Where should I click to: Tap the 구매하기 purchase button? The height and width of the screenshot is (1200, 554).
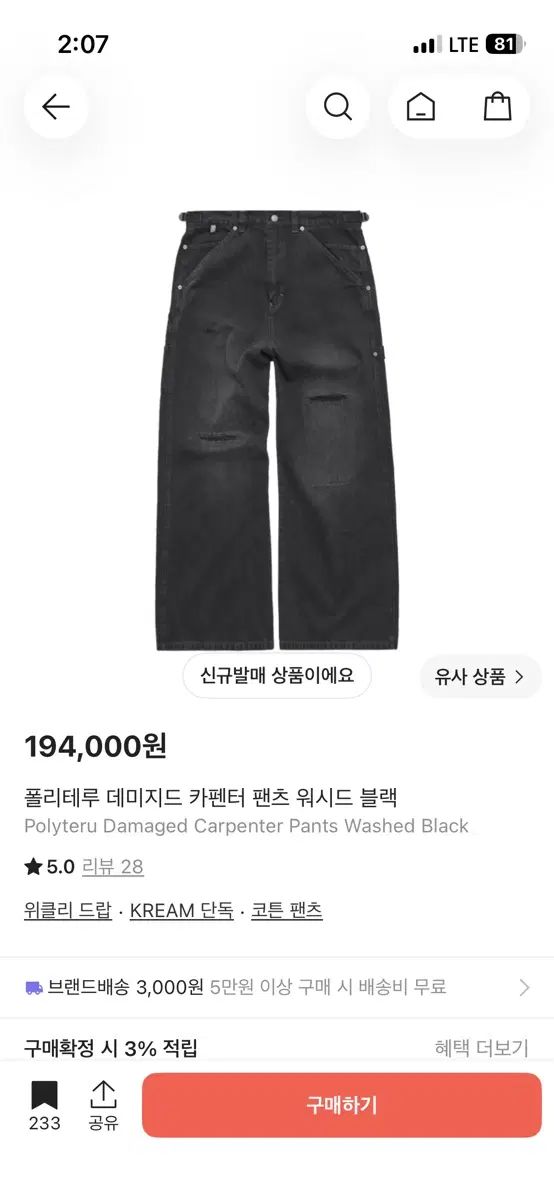[x=342, y=1105]
